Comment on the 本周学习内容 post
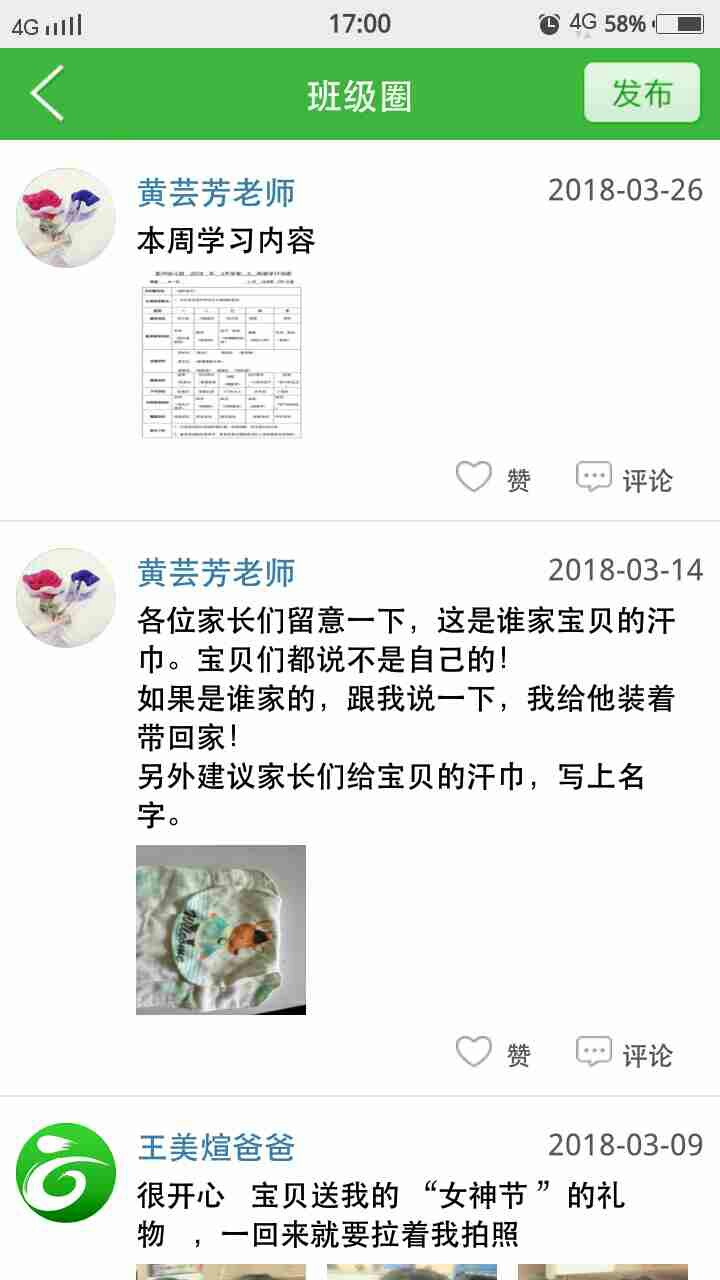 point(625,479)
